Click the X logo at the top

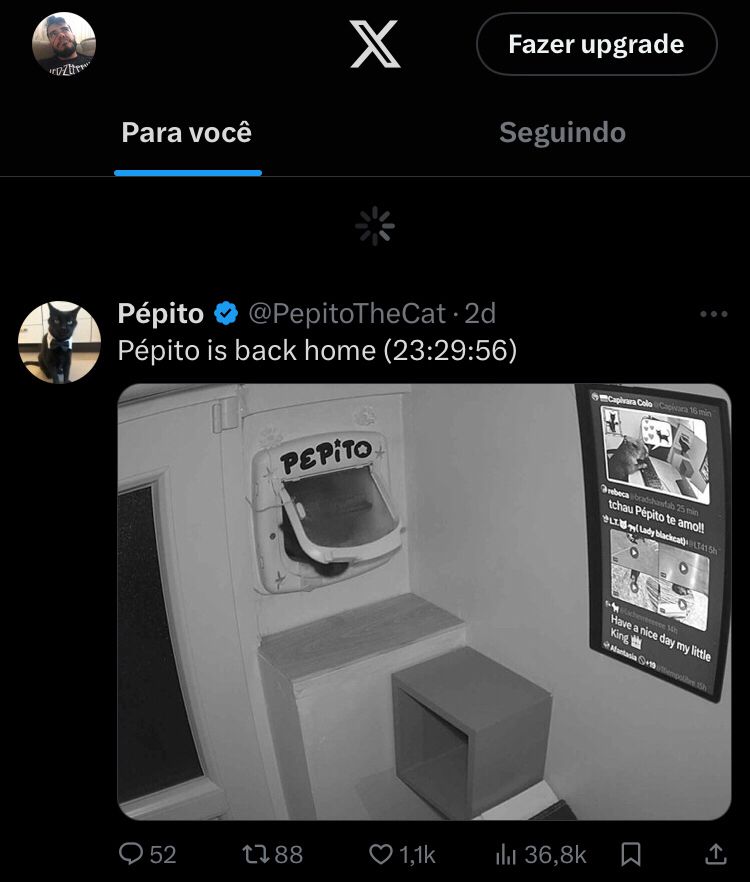click(x=374, y=44)
